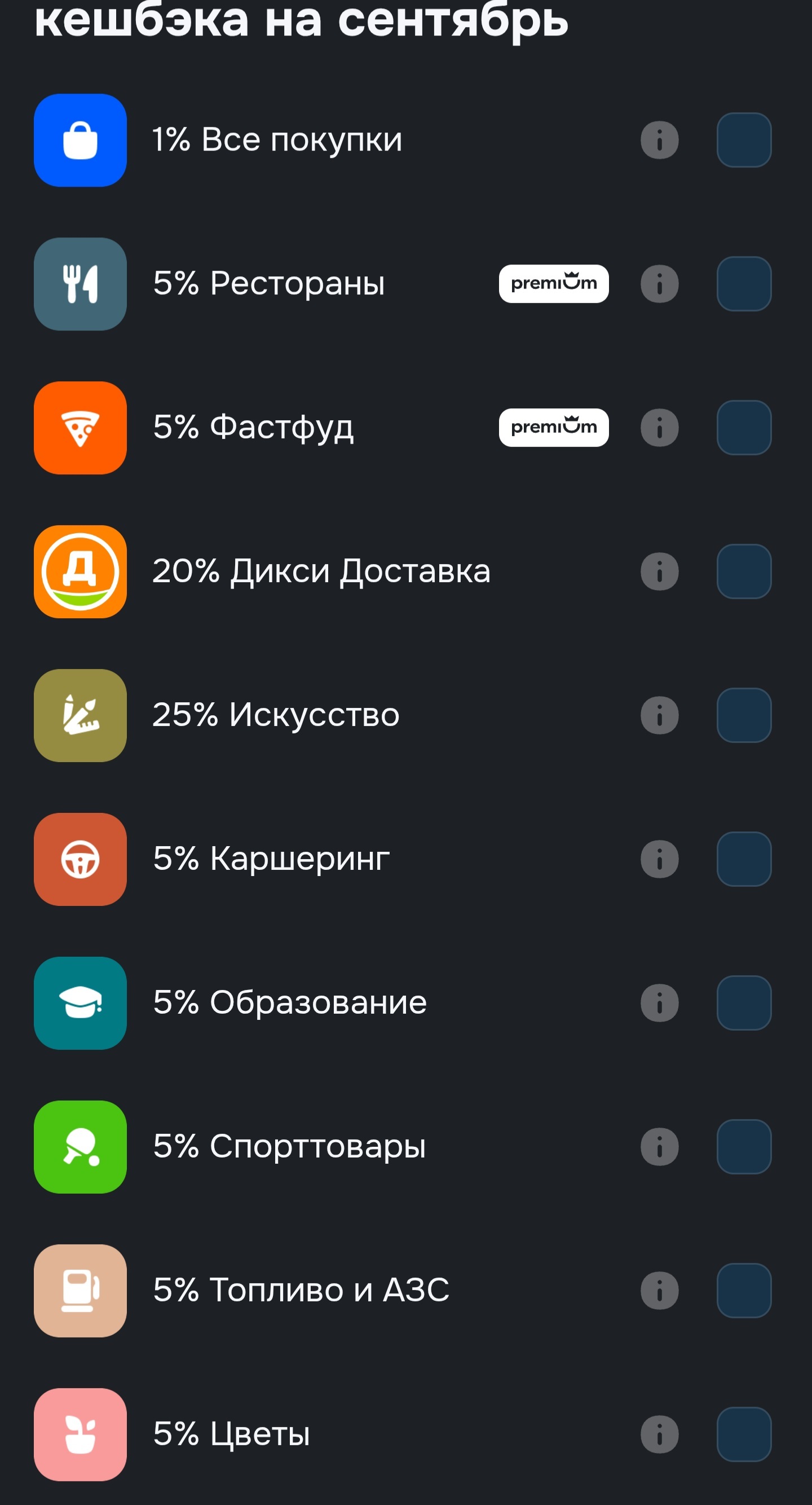Open info icon for Дикси Доставка
812x1505 pixels.
[x=660, y=571]
